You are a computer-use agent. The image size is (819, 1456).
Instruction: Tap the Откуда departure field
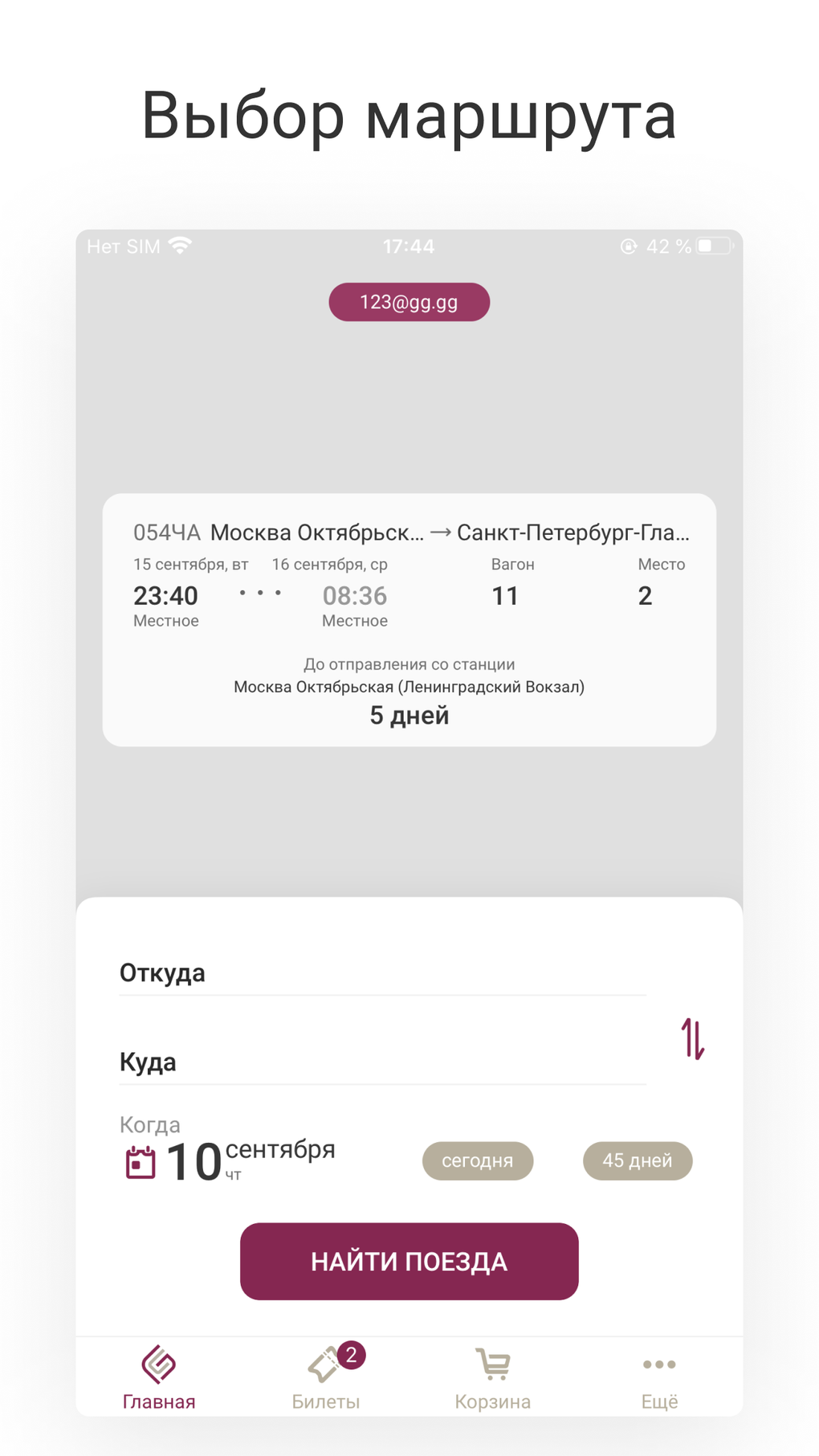pyautogui.click(x=382, y=973)
